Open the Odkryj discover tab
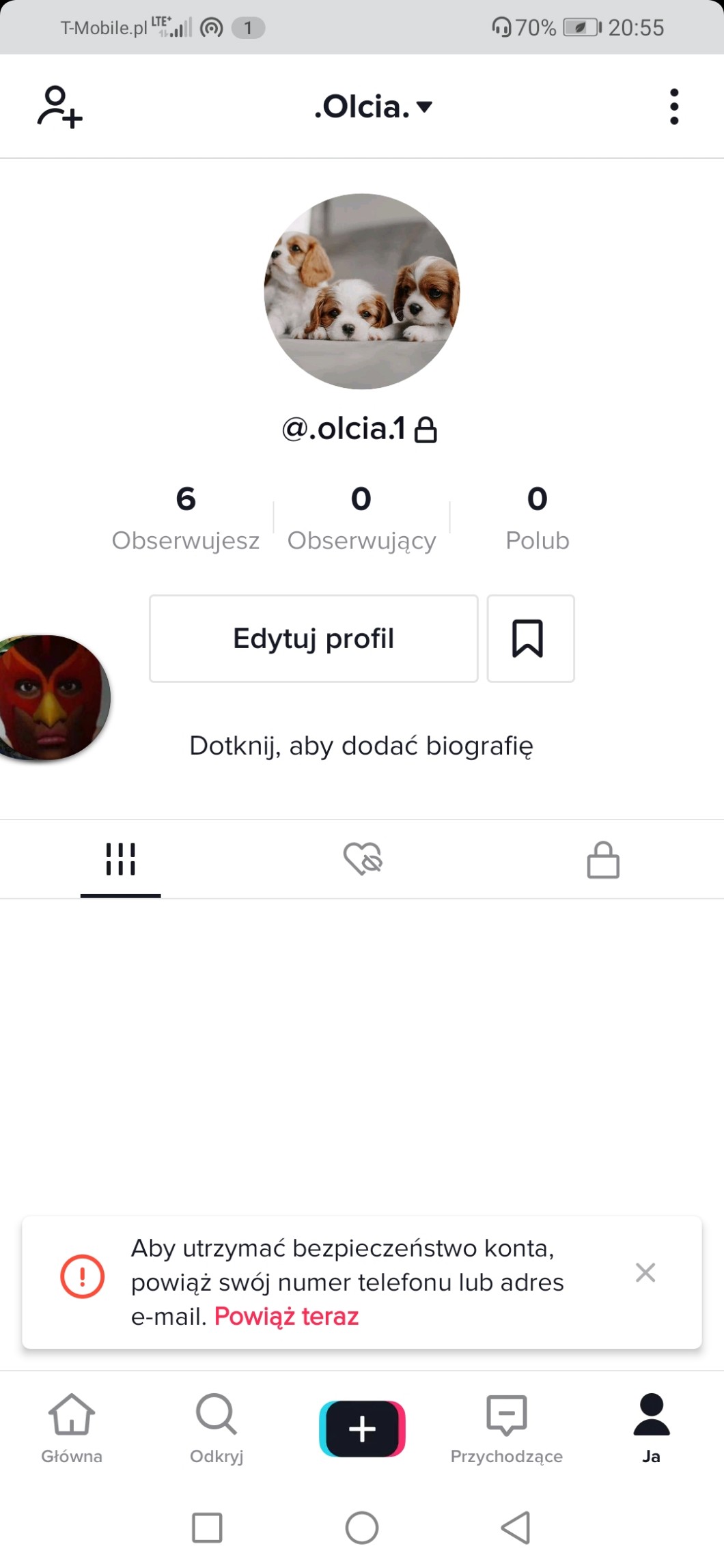 tap(217, 1429)
